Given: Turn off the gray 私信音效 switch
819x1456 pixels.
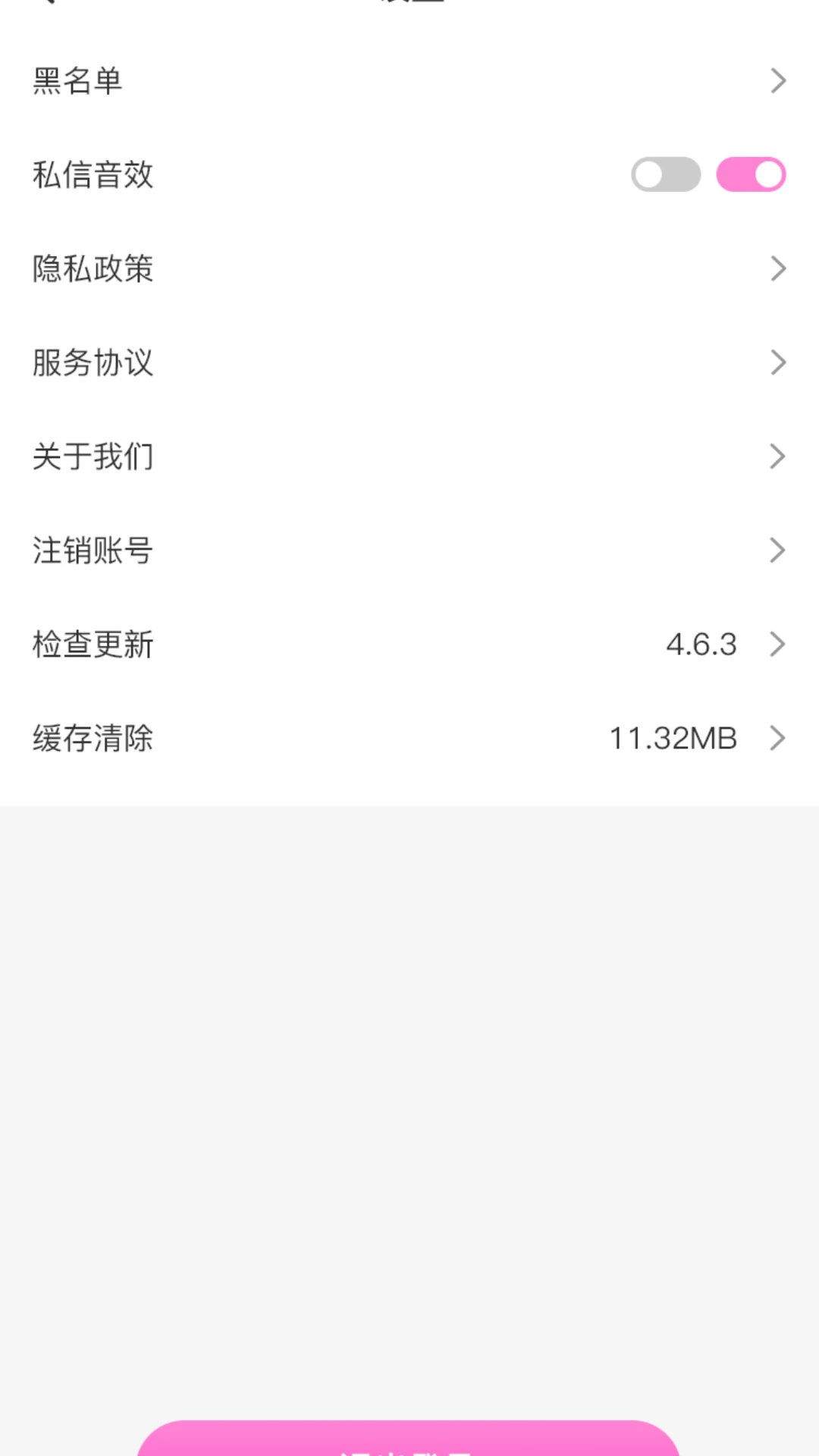Looking at the screenshot, I should [x=666, y=174].
